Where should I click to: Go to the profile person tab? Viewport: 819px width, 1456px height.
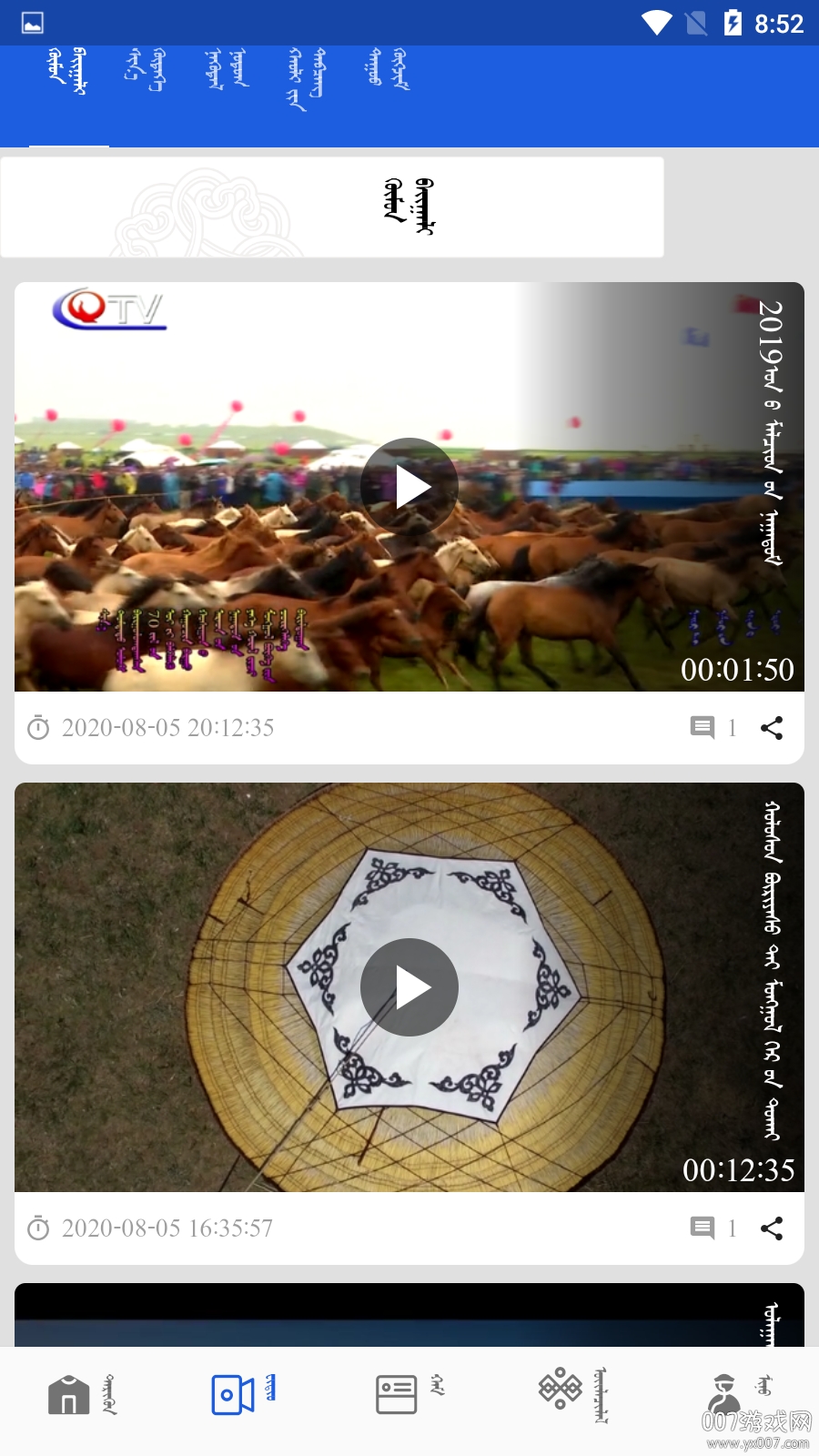(x=735, y=1394)
